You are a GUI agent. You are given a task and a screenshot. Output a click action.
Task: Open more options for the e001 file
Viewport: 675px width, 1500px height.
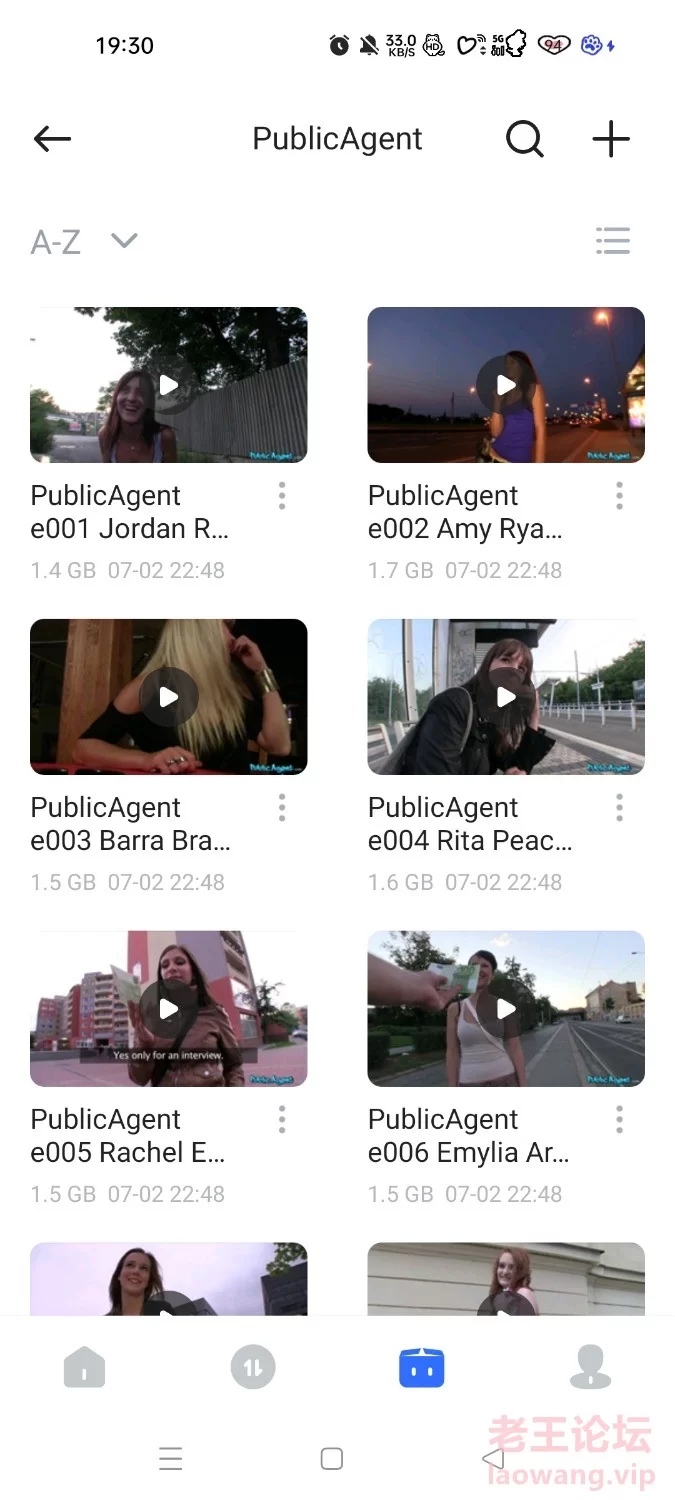pos(282,495)
